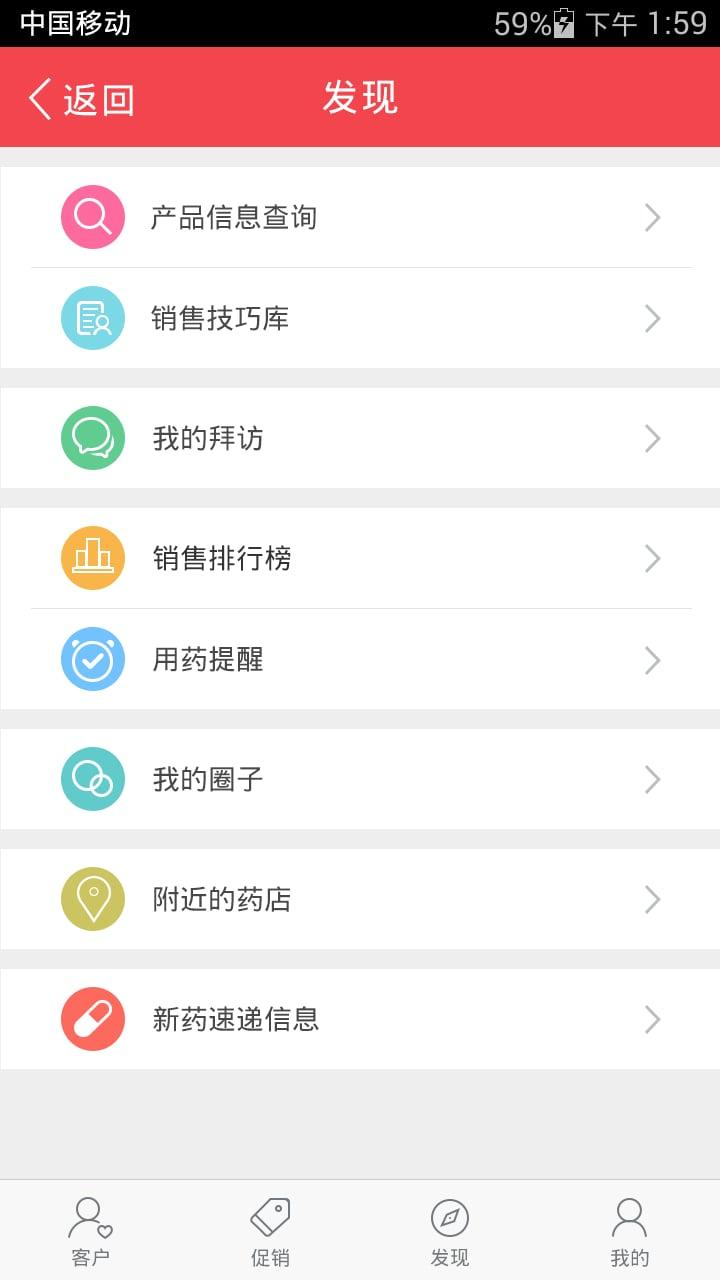The image size is (720, 1280).
Task: Select the location pin icon for 附近的药店
Action: tap(92, 898)
